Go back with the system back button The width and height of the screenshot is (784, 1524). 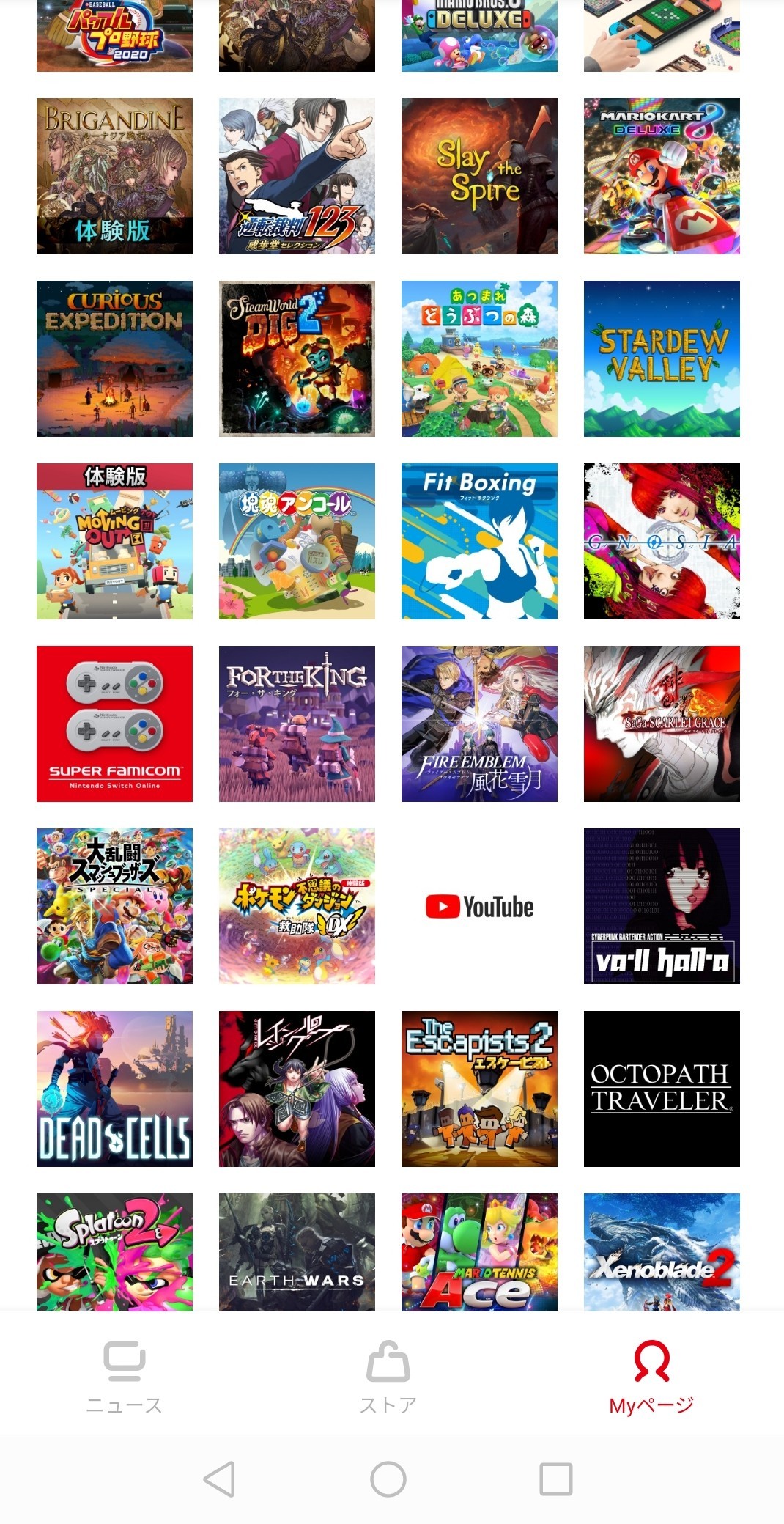click(x=219, y=1479)
